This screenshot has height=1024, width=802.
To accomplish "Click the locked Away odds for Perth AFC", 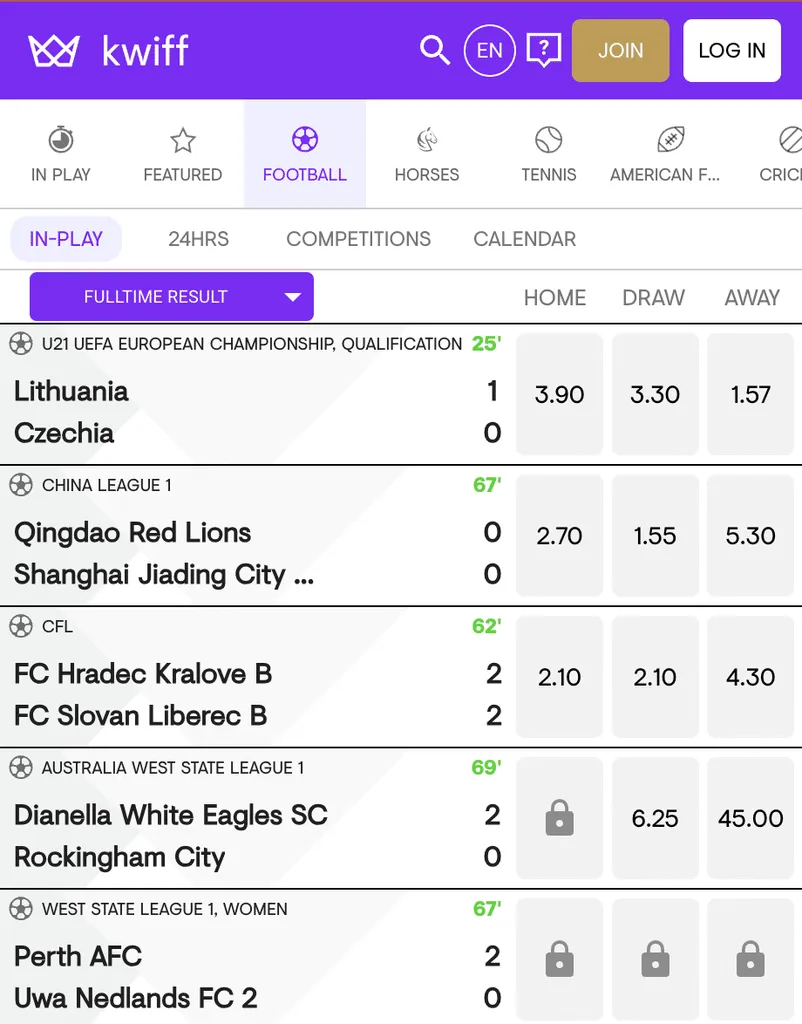I will click(750, 959).
